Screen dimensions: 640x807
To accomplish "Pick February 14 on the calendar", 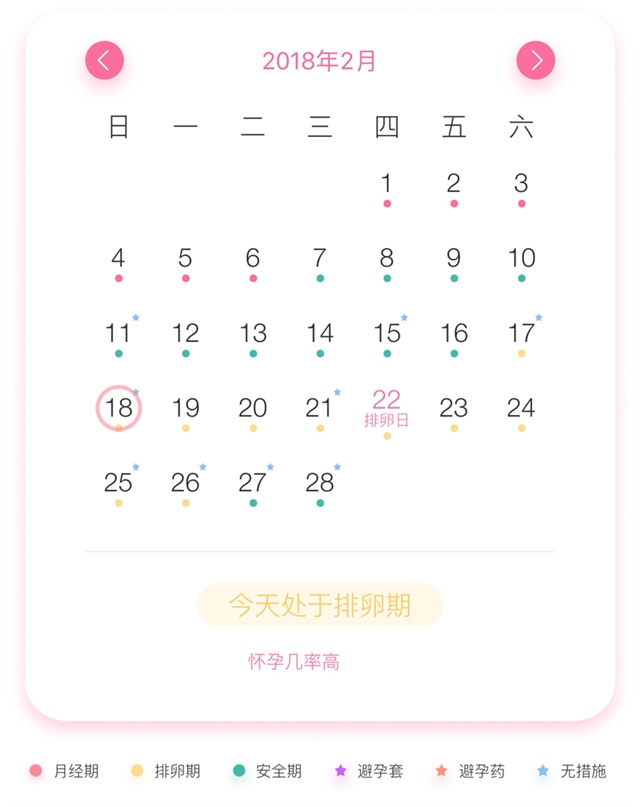I will pyautogui.click(x=320, y=334).
